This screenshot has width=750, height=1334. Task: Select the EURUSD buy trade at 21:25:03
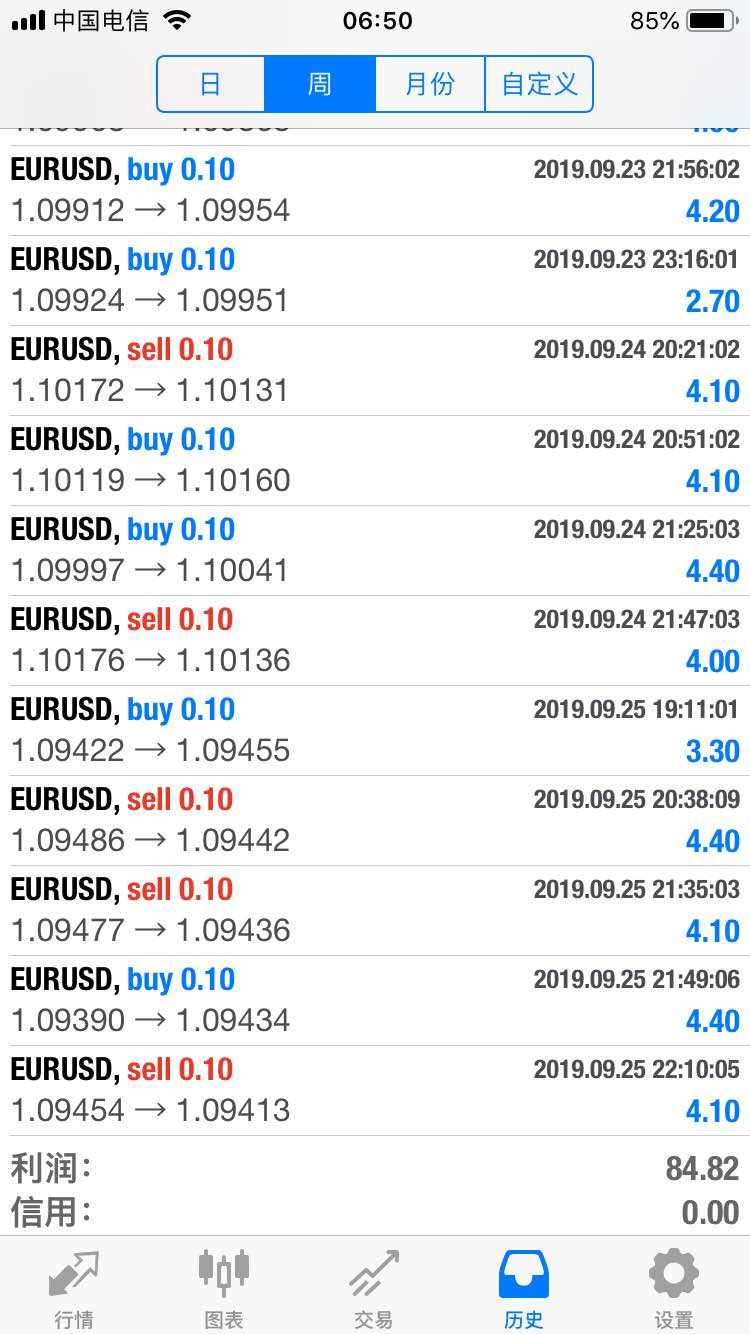[375, 551]
